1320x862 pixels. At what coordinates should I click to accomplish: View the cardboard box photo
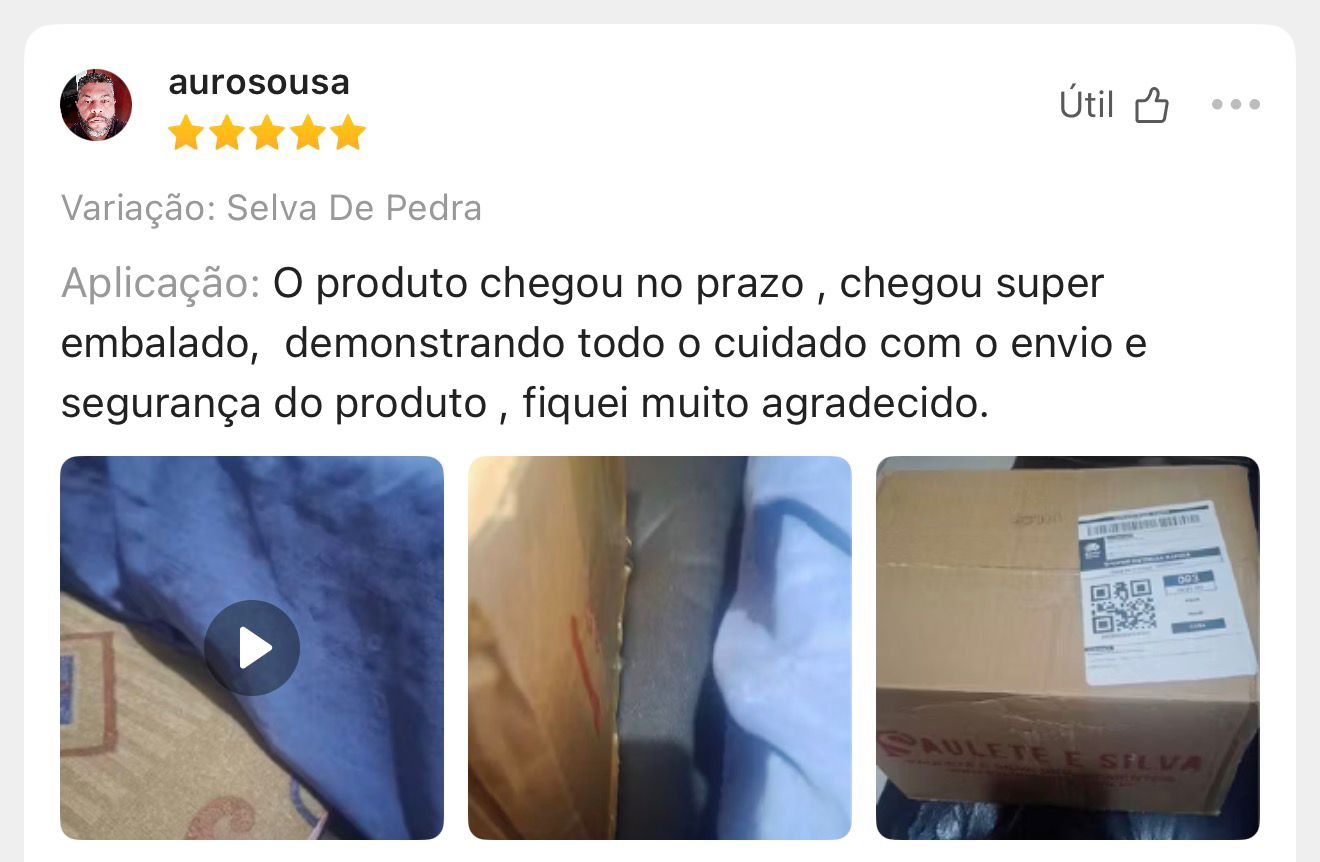click(1067, 648)
